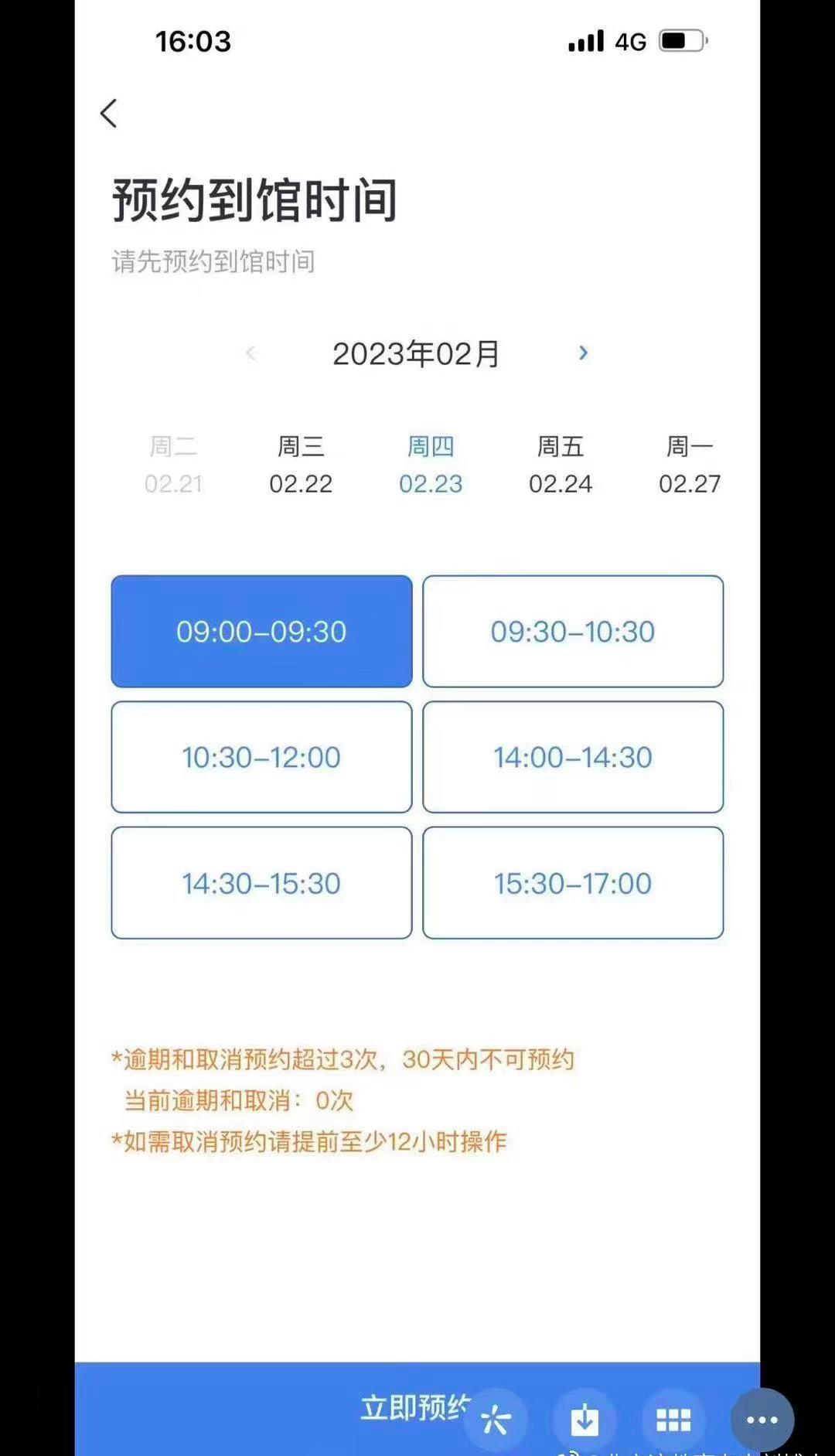
Task: Tap the back arrow to leave this page
Action: pyautogui.click(x=108, y=113)
